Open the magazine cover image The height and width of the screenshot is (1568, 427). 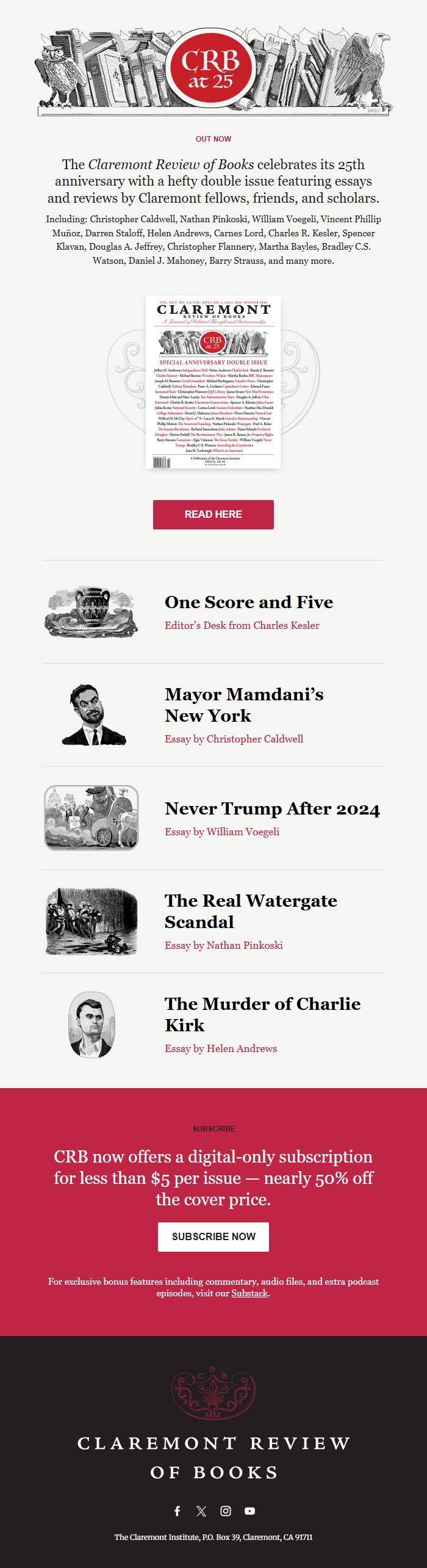click(213, 382)
